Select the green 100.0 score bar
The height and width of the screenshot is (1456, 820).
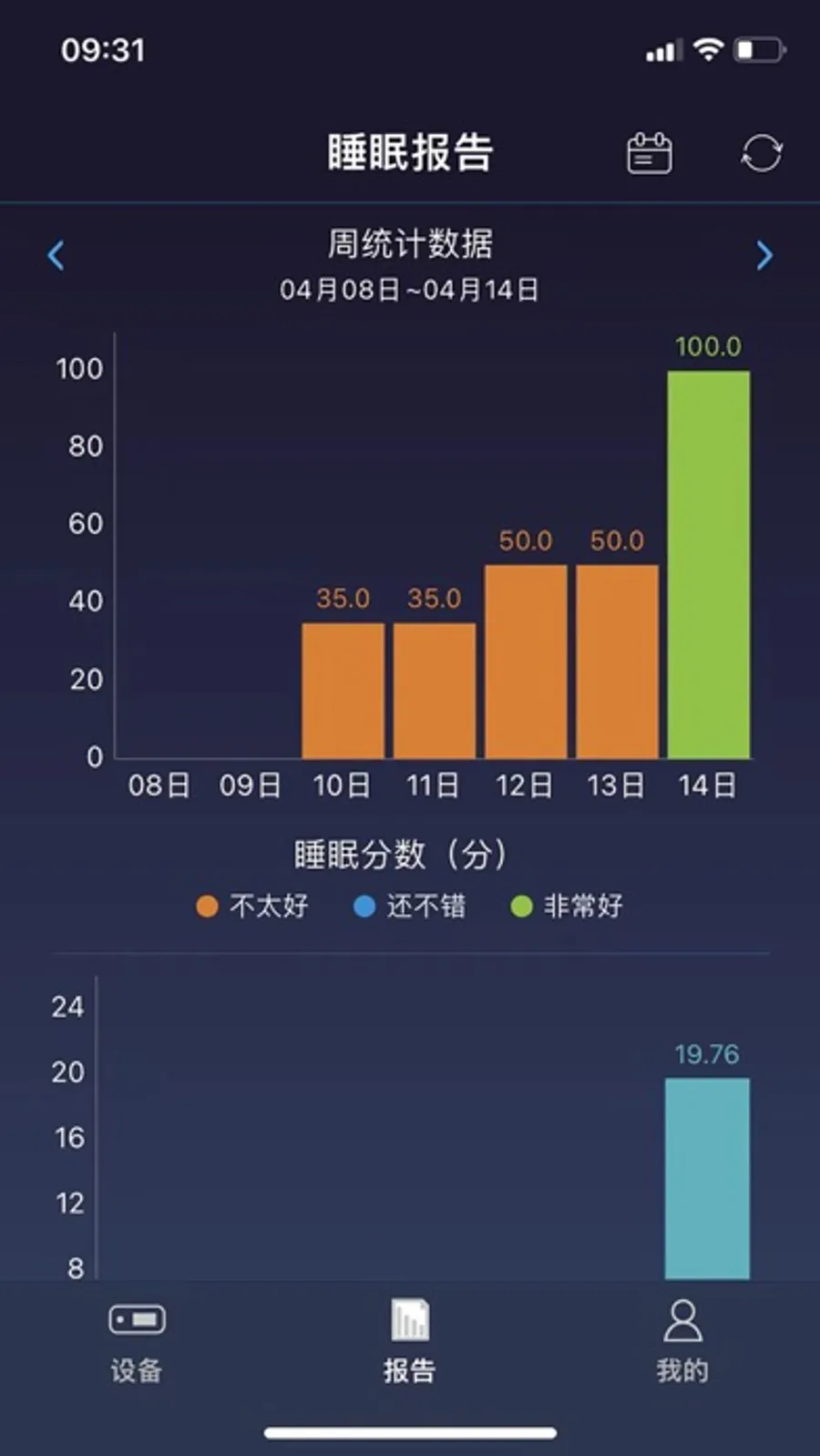[x=708, y=560]
